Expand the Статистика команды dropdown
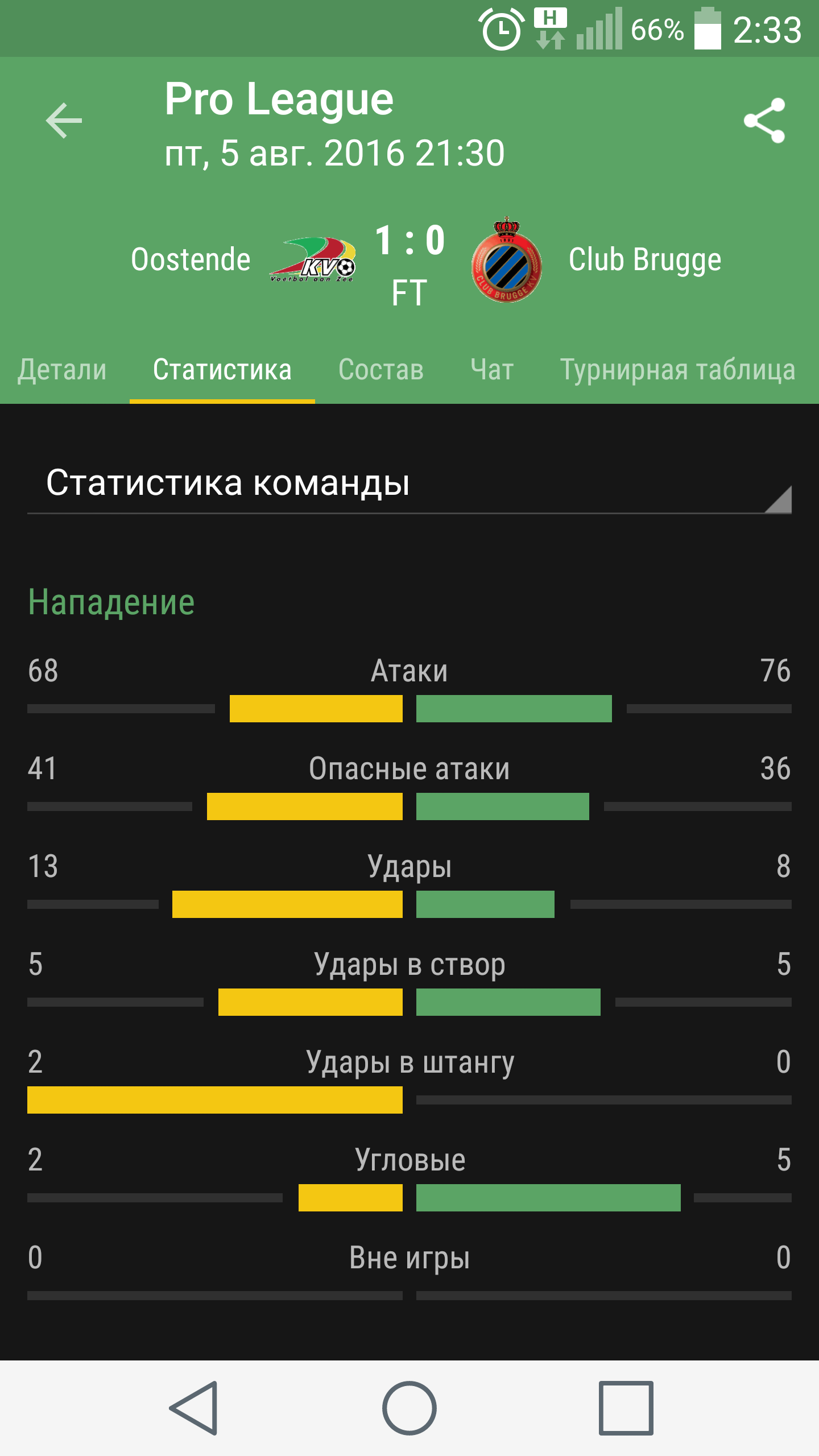The height and width of the screenshot is (1456, 819). [x=409, y=484]
